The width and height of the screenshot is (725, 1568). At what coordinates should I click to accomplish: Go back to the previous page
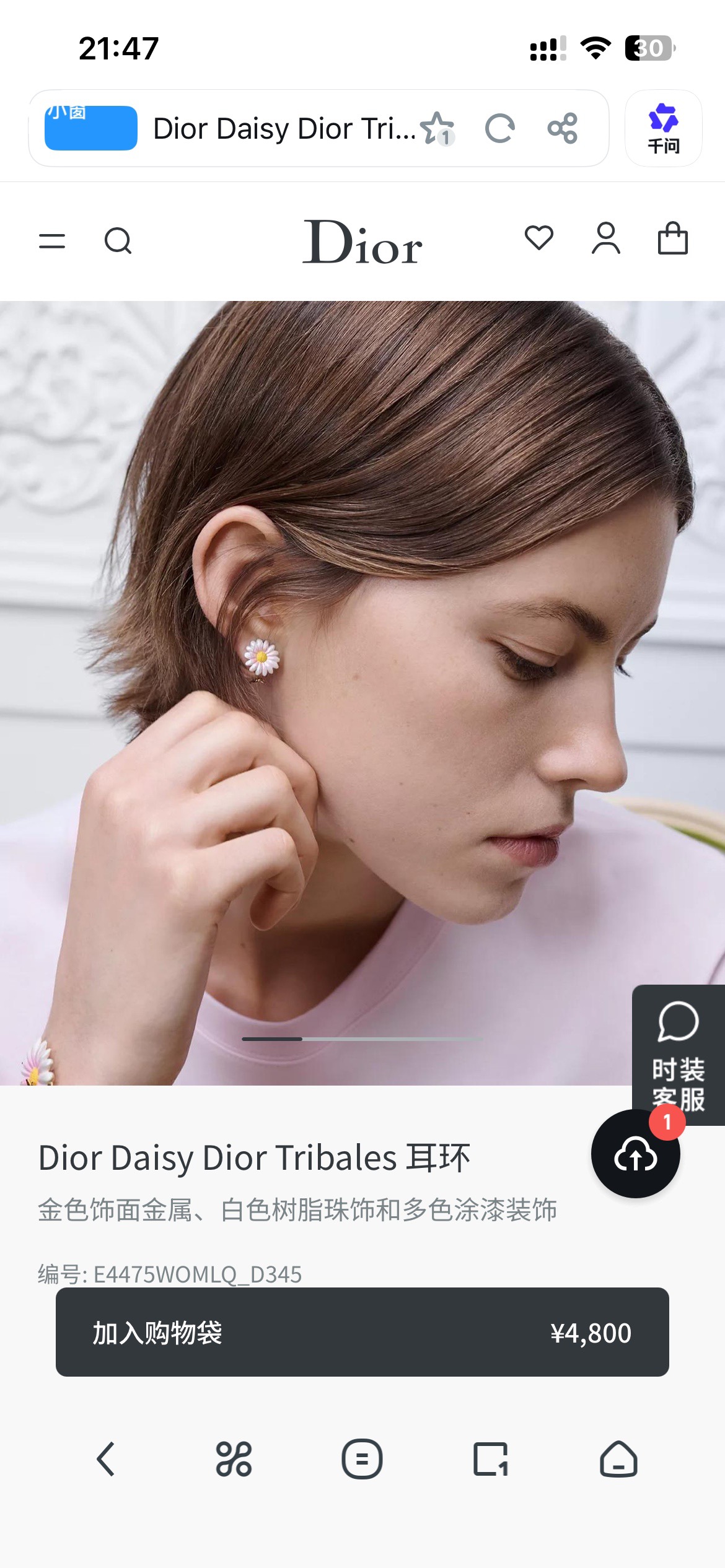(106, 1459)
